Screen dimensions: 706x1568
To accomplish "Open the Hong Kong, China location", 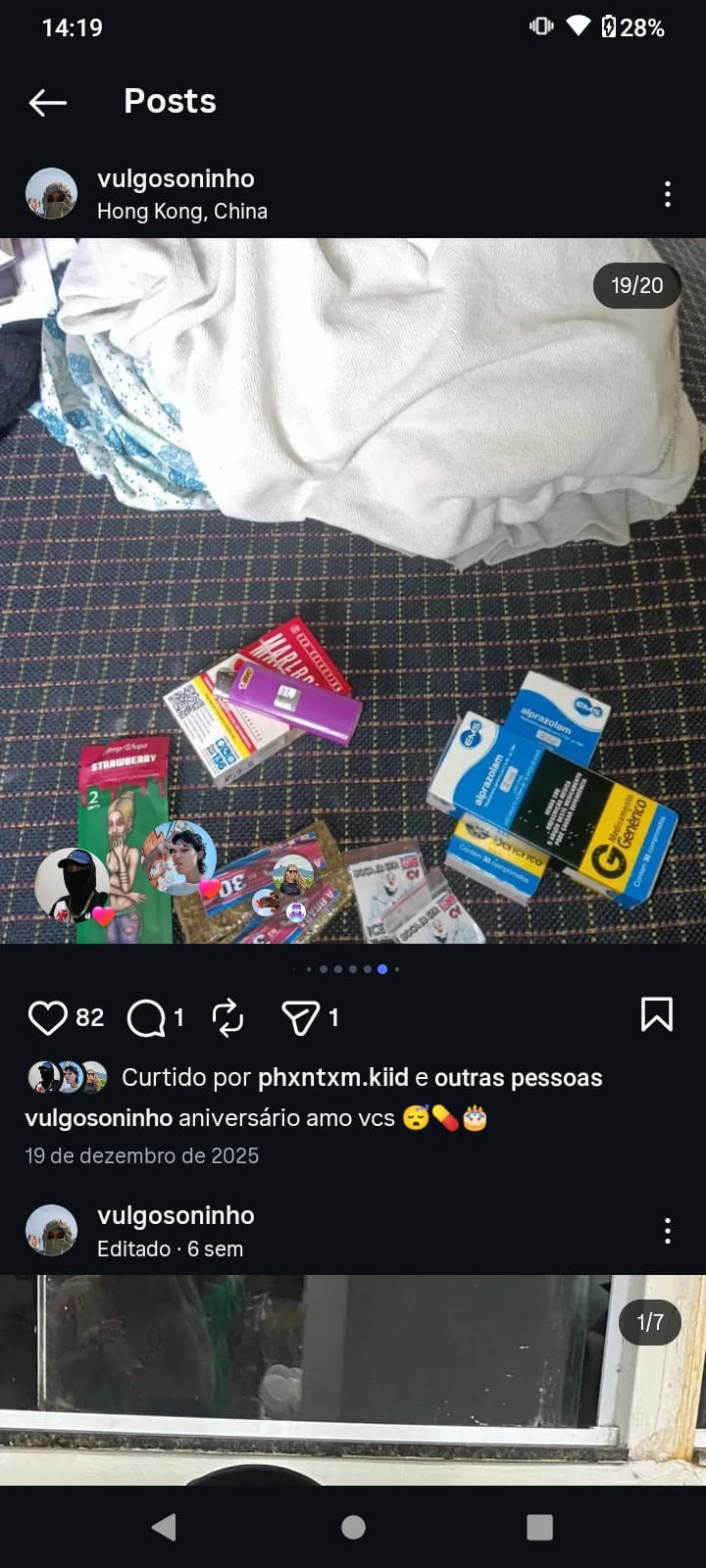I will tap(181, 211).
